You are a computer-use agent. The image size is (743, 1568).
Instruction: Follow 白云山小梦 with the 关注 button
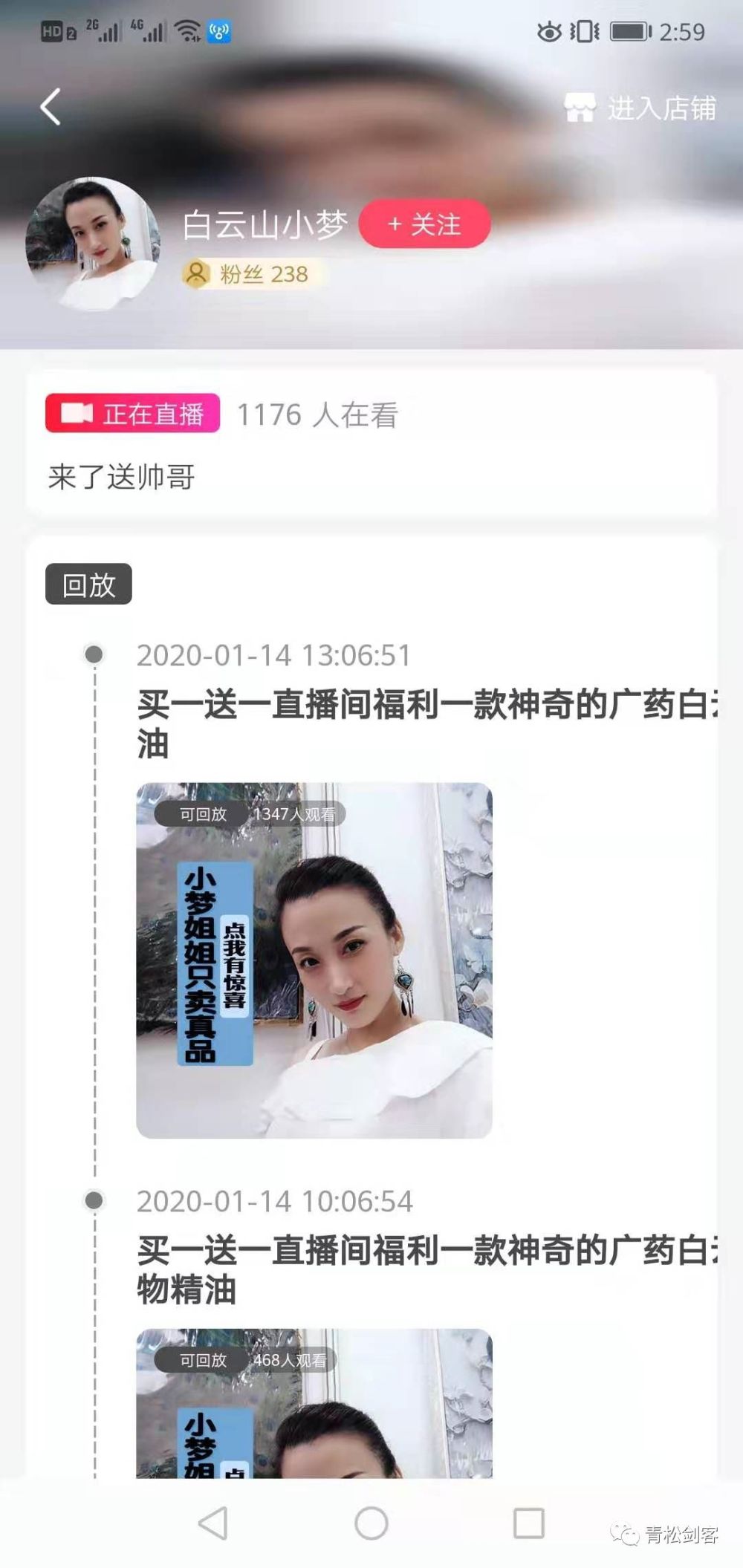click(424, 224)
